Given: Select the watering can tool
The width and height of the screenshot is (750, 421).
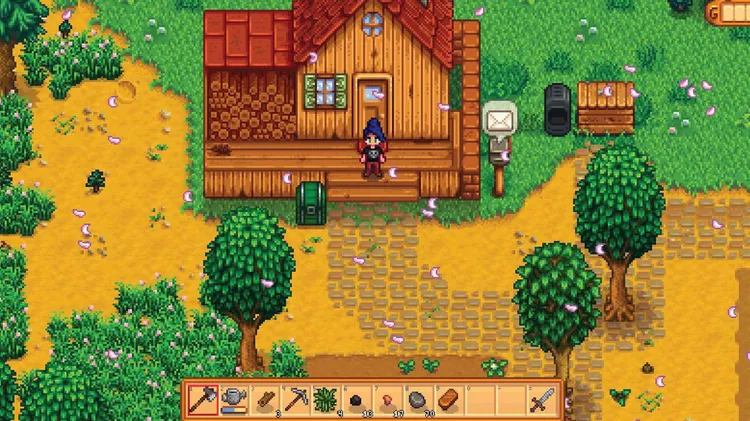Looking at the screenshot, I should pyautogui.click(x=233, y=400).
